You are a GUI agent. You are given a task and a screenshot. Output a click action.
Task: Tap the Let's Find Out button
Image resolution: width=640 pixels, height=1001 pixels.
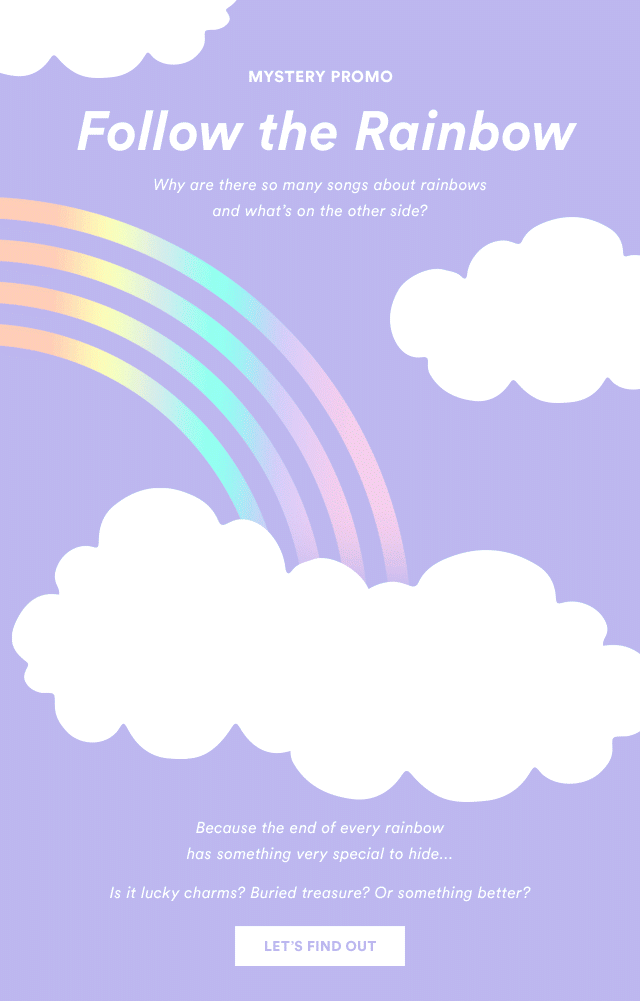320,945
